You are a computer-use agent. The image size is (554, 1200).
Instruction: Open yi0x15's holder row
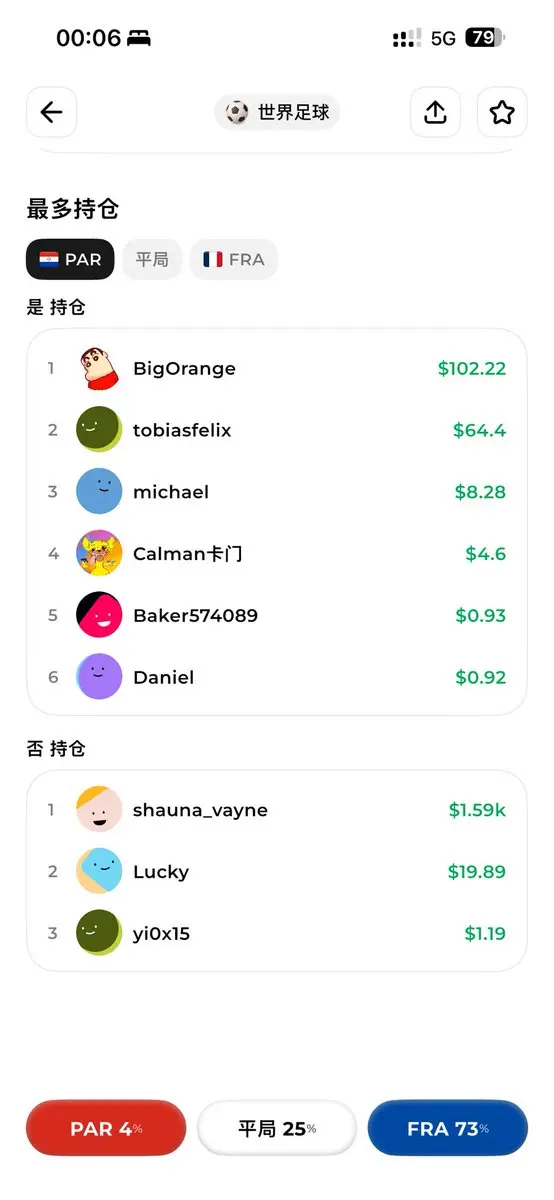click(276, 934)
